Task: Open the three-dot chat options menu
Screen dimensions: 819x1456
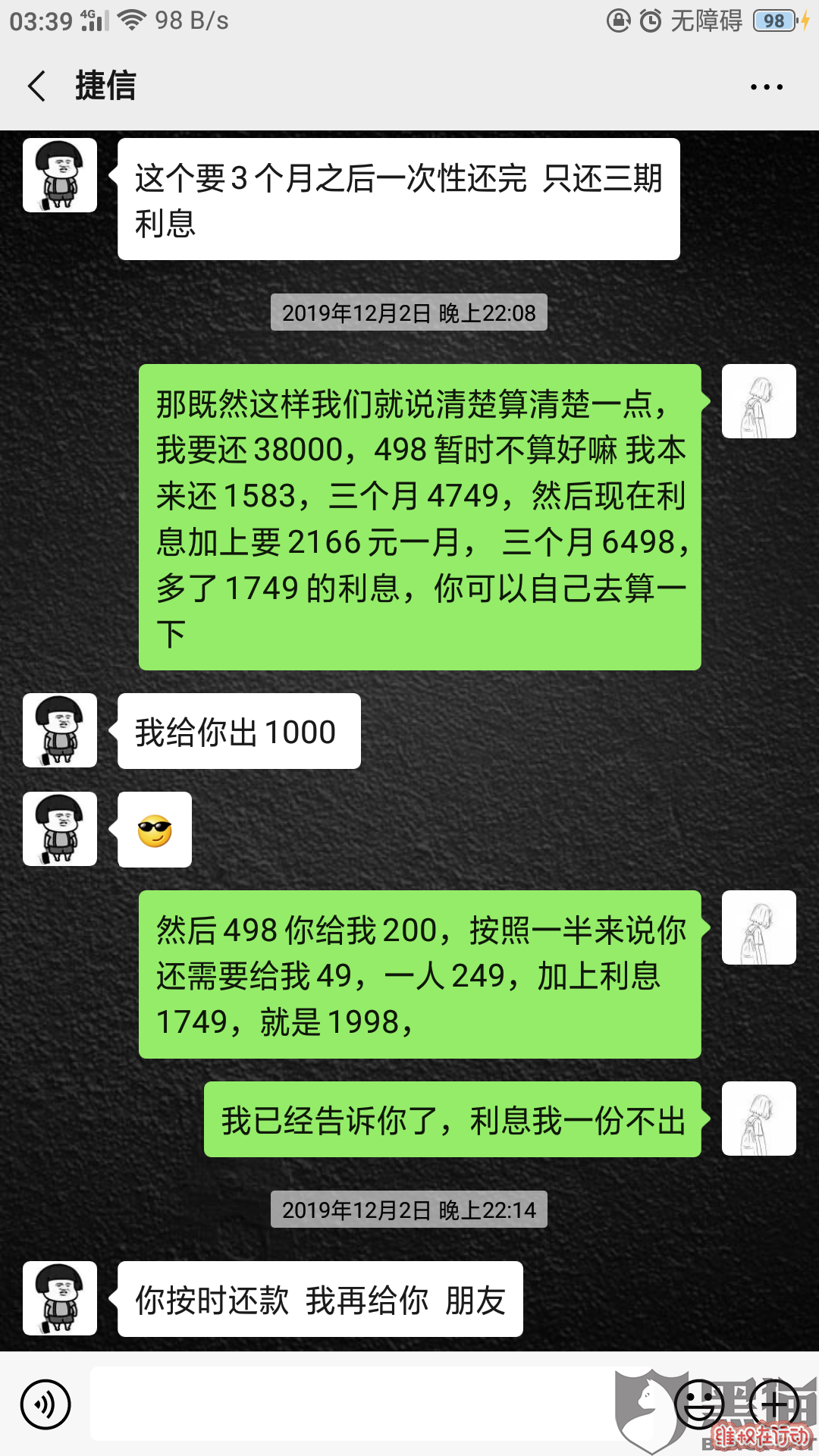Action: pyautogui.click(x=766, y=86)
